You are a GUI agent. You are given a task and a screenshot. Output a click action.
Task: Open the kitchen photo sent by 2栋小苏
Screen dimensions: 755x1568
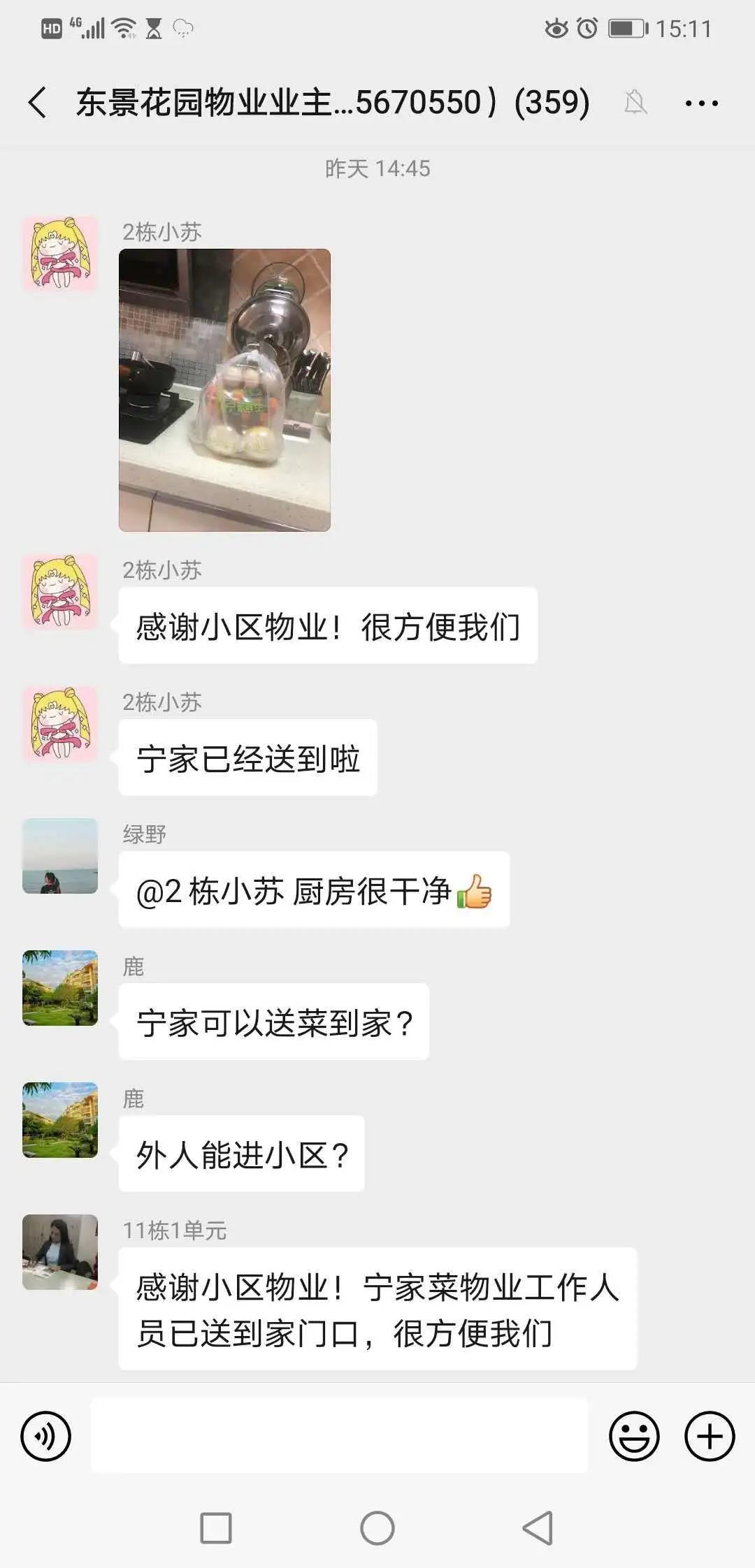[x=224, y=390]
